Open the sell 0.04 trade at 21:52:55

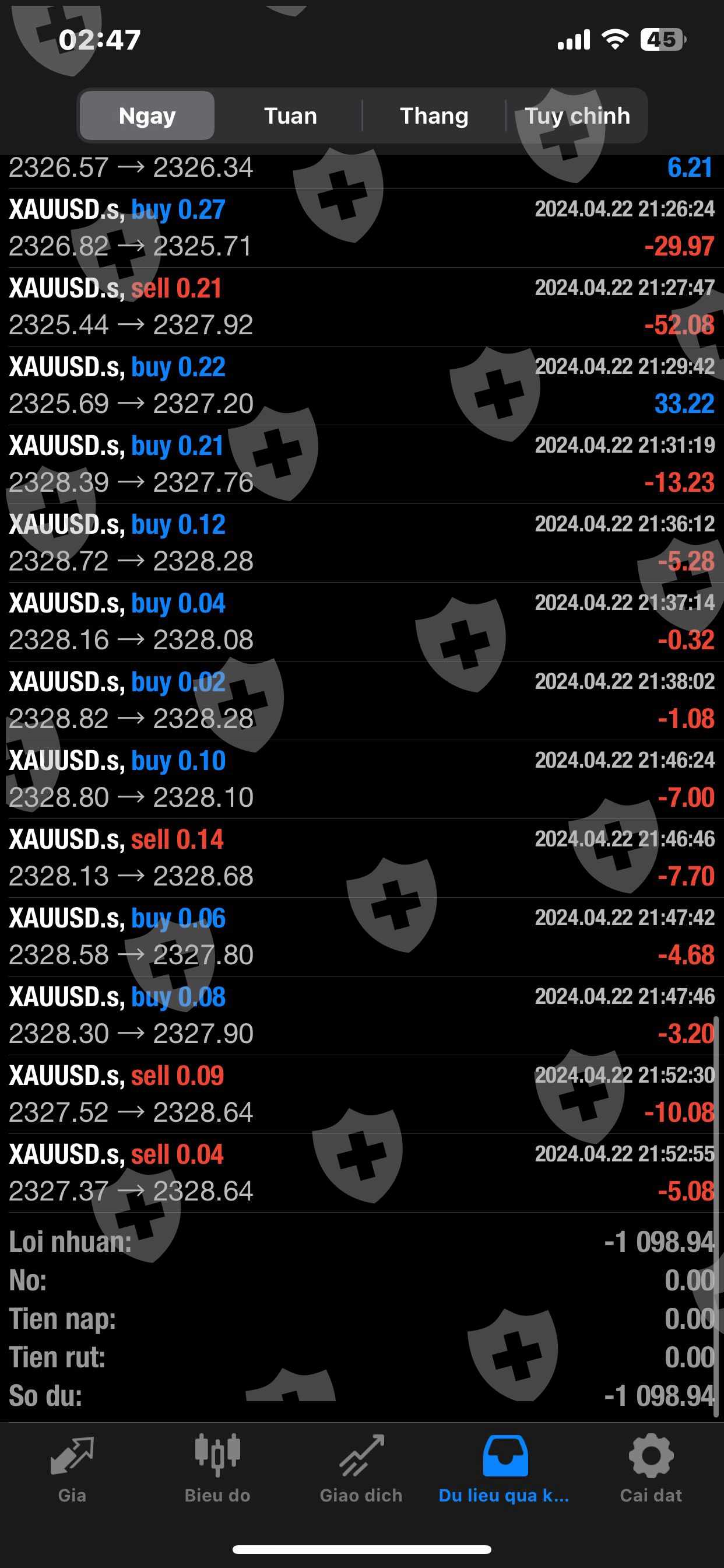coord(361,1172)
